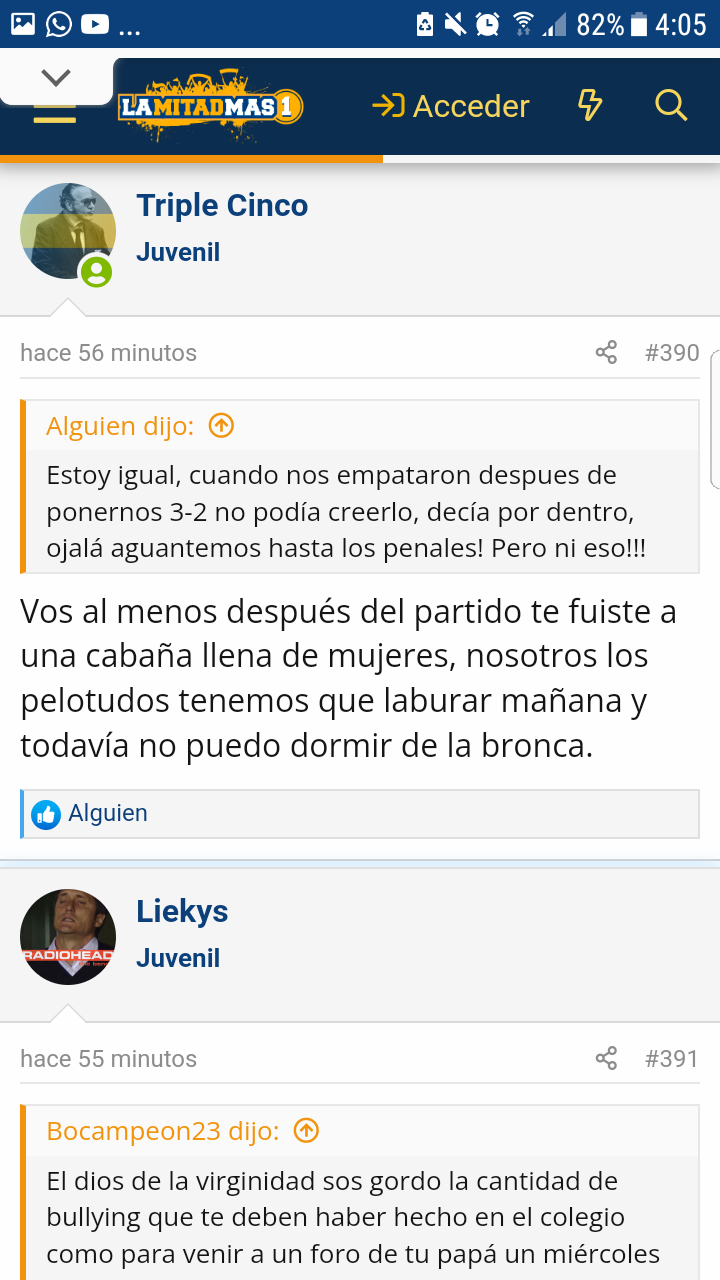Screen dimensions: 720x1280
Task: Open the lightning bolt what's new icon
Action: [590, 105]
